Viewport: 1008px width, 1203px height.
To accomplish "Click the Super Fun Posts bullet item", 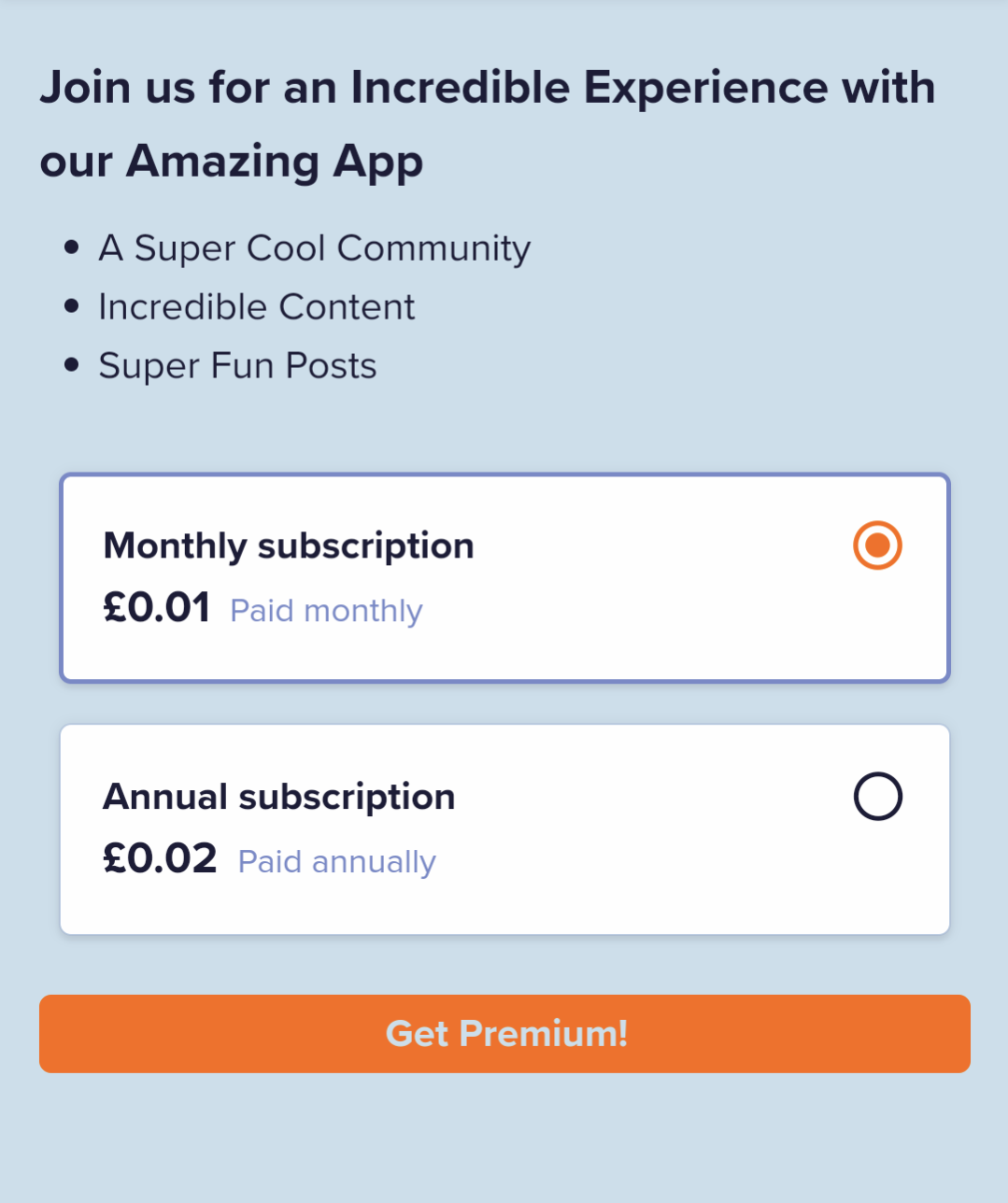I will (237, 365).
